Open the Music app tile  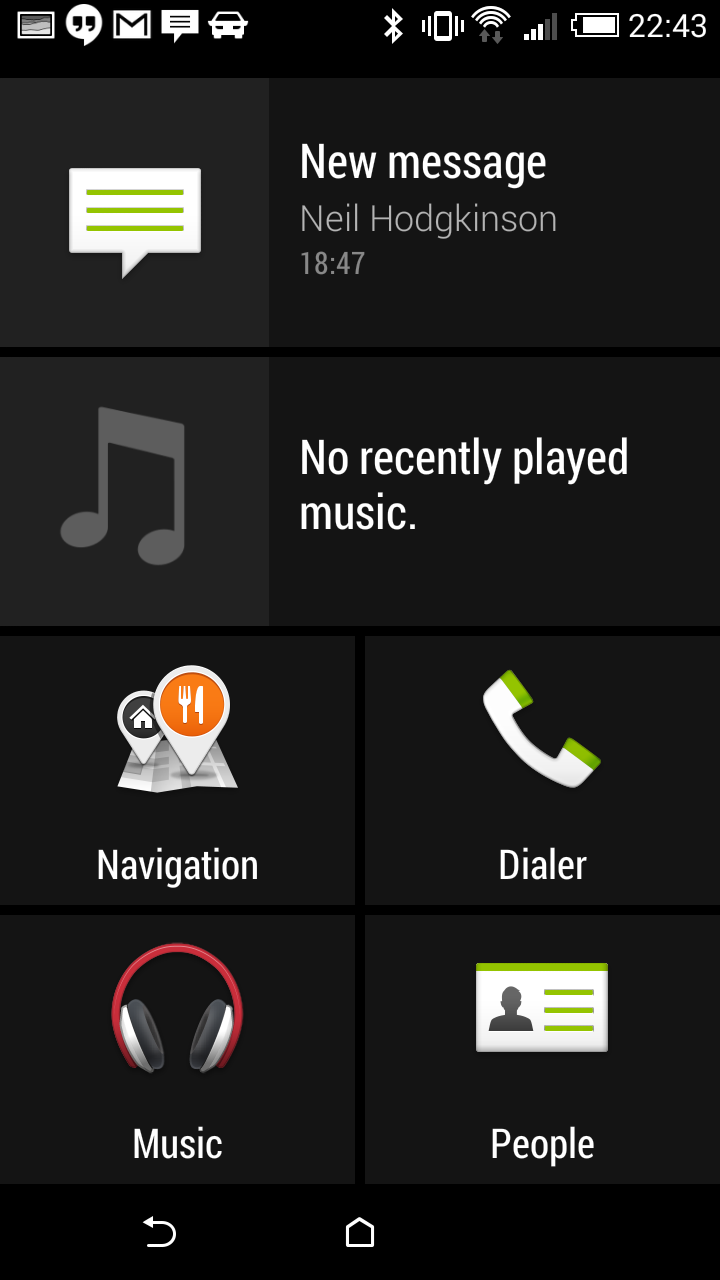click(177, 1049)
